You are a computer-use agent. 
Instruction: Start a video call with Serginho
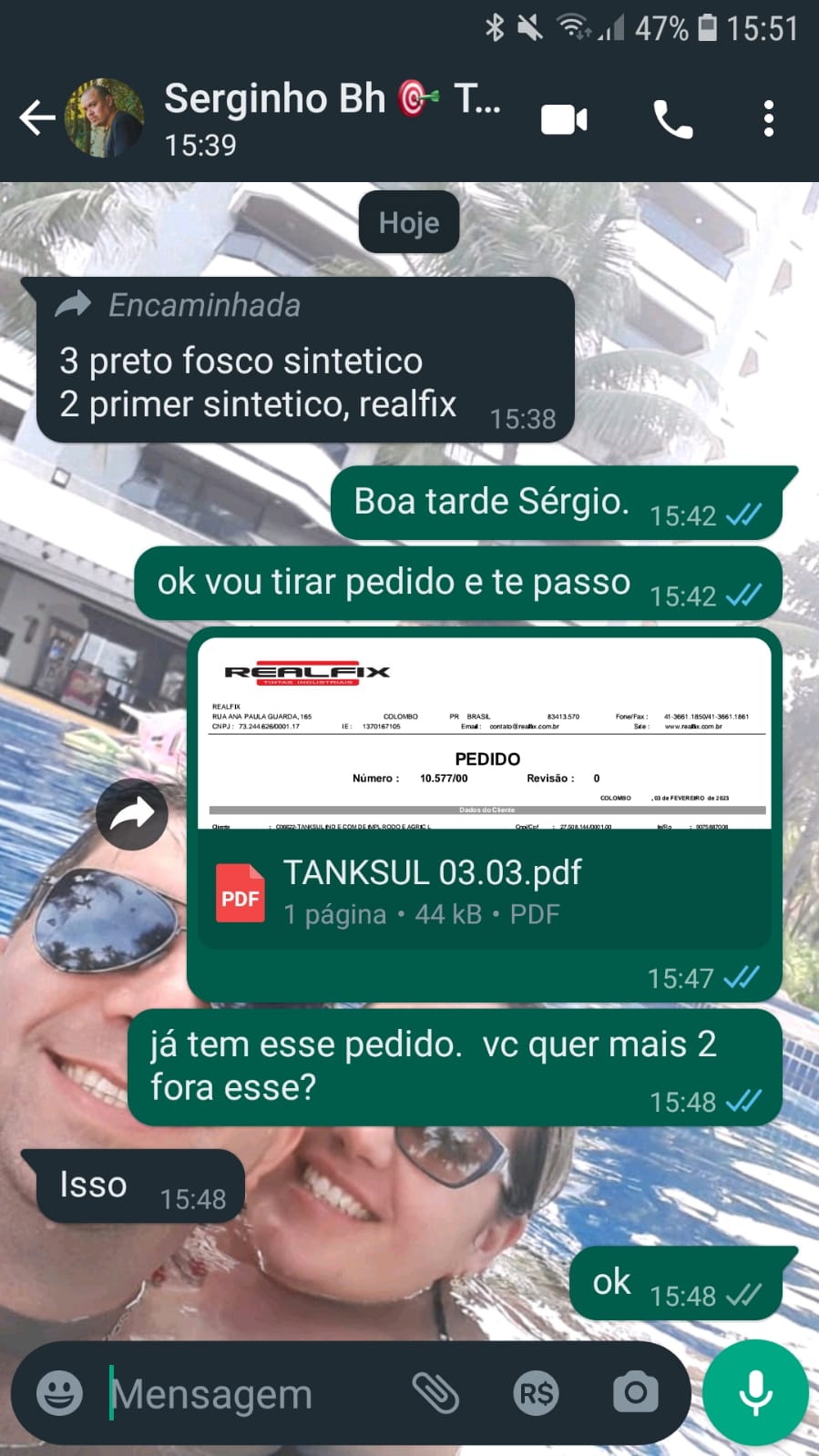coord(564,119)
